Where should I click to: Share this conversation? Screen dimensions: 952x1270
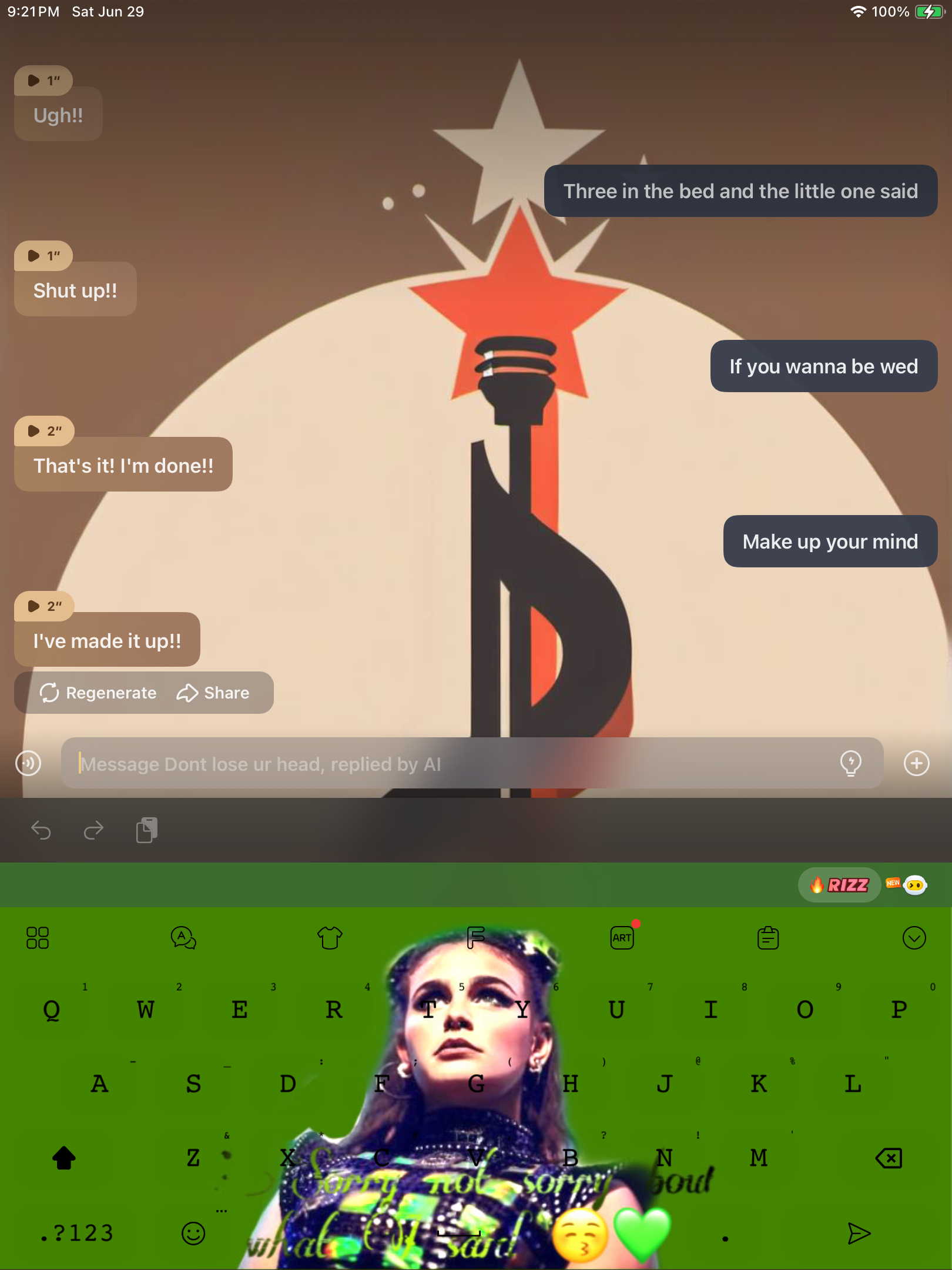[x=213, y=693]
